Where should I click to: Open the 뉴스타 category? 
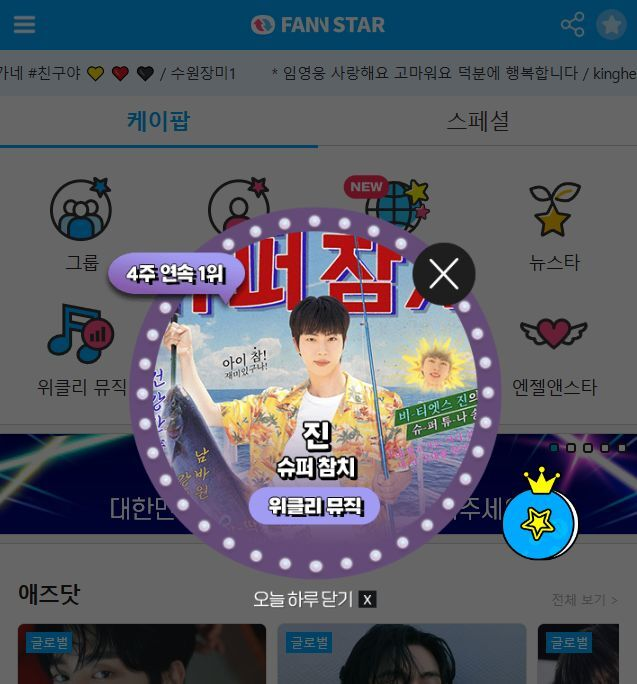pyautogui.click(x=554, y=226)
